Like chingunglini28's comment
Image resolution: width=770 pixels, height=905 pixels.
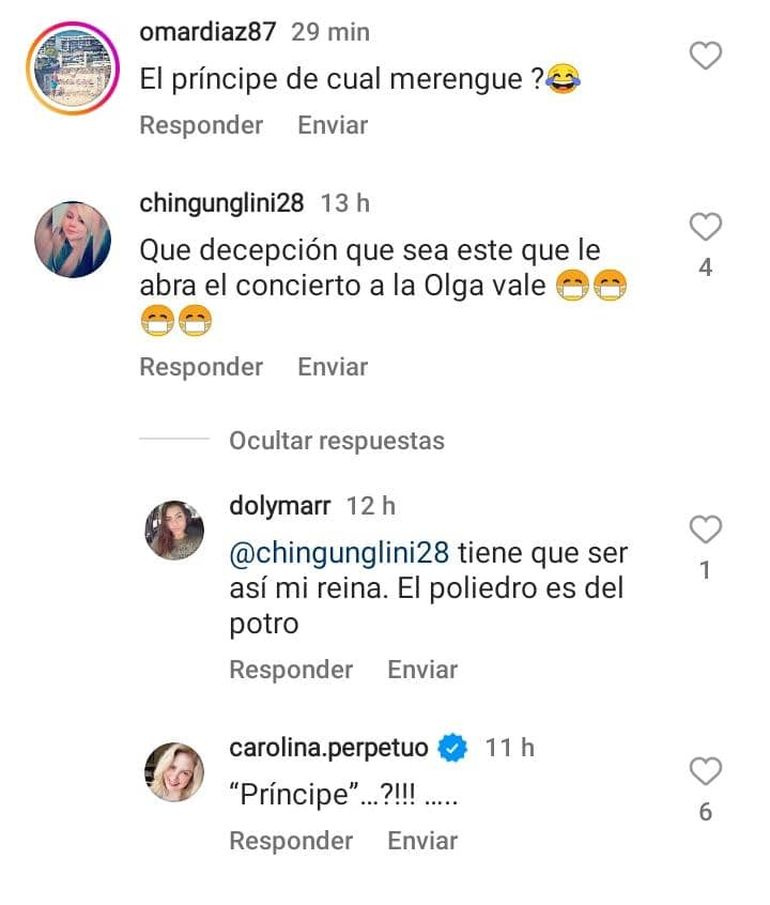[x=706, y=228]
